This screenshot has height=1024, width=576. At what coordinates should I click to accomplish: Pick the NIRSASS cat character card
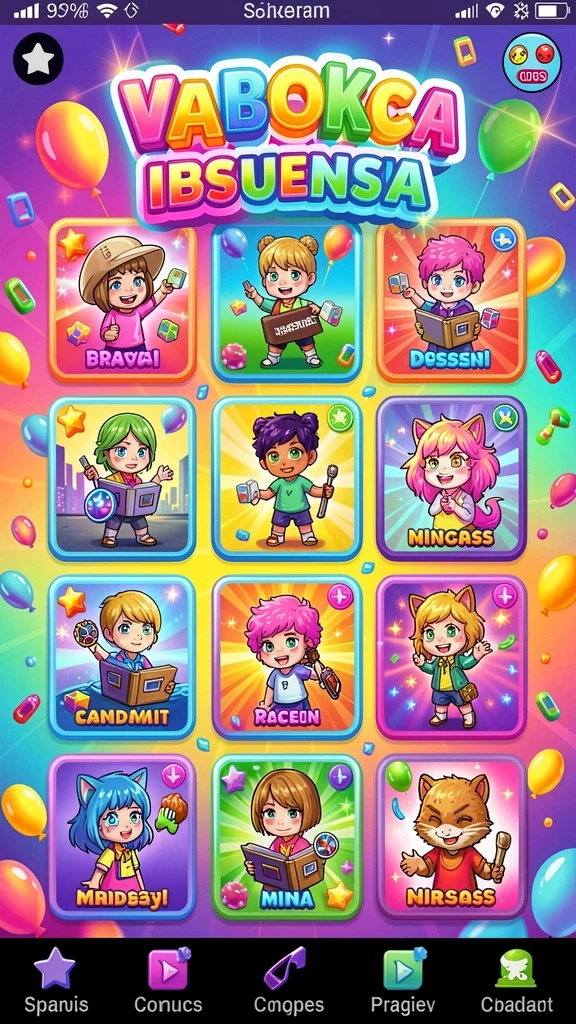[451, 837]
